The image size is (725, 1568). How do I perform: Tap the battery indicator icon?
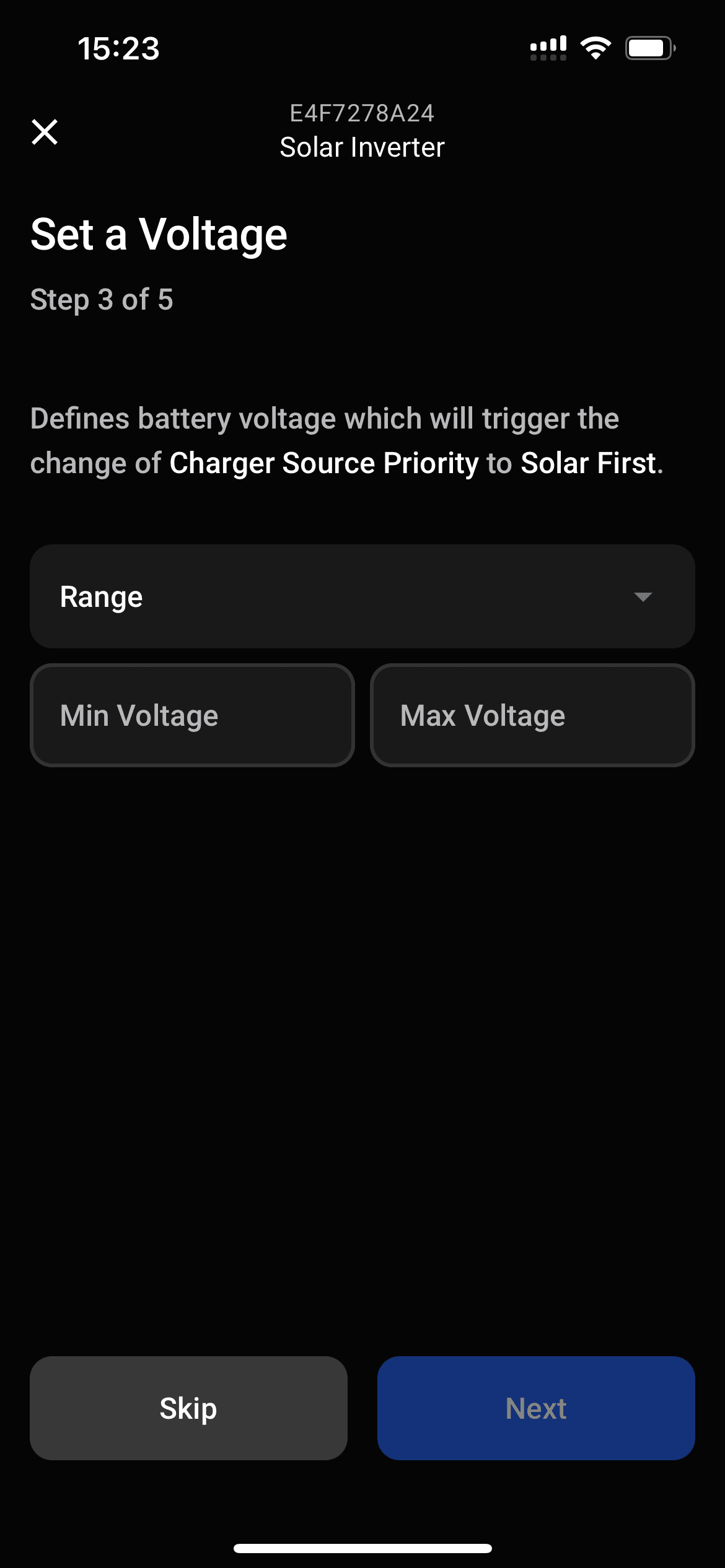(x=648, y=47)
